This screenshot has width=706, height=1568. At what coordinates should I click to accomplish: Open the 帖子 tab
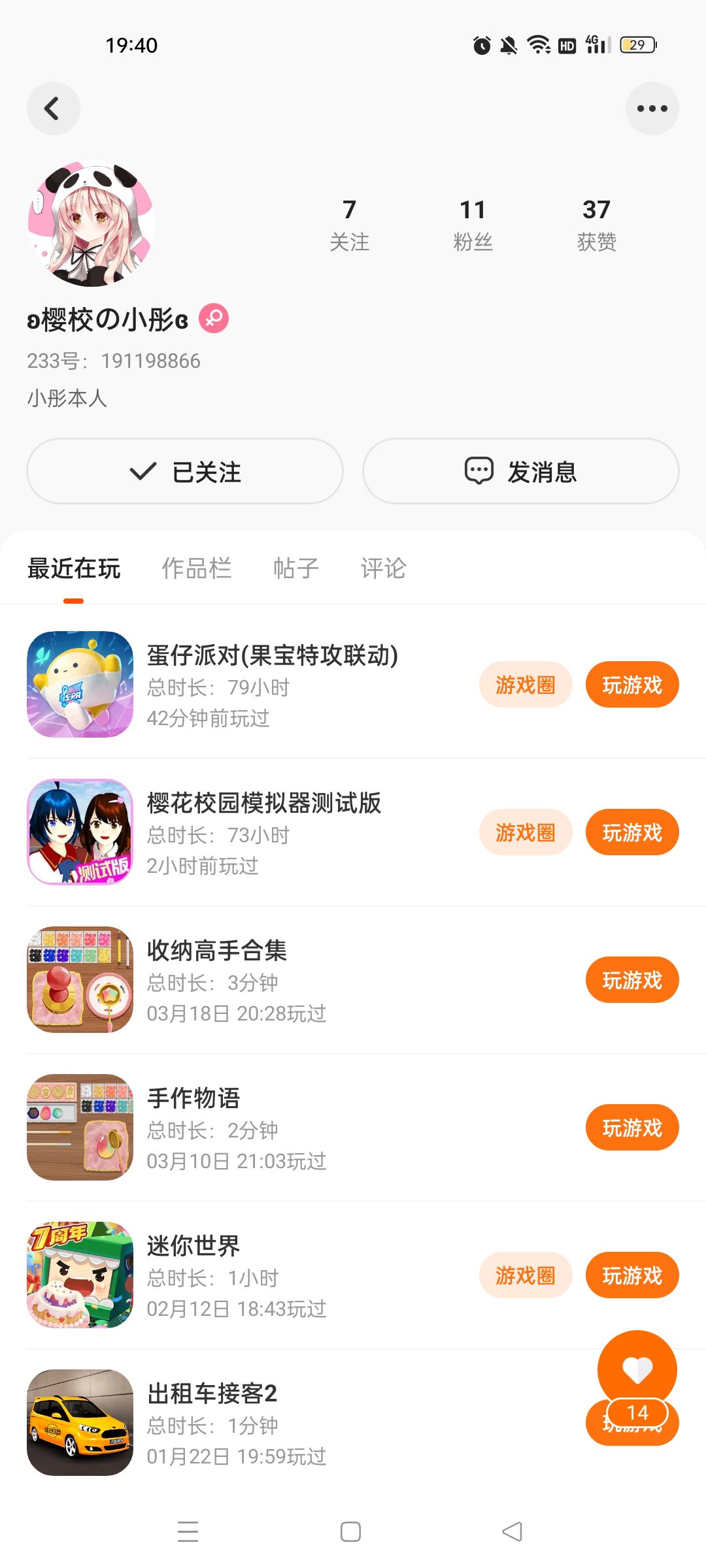(x=296, y=568)
